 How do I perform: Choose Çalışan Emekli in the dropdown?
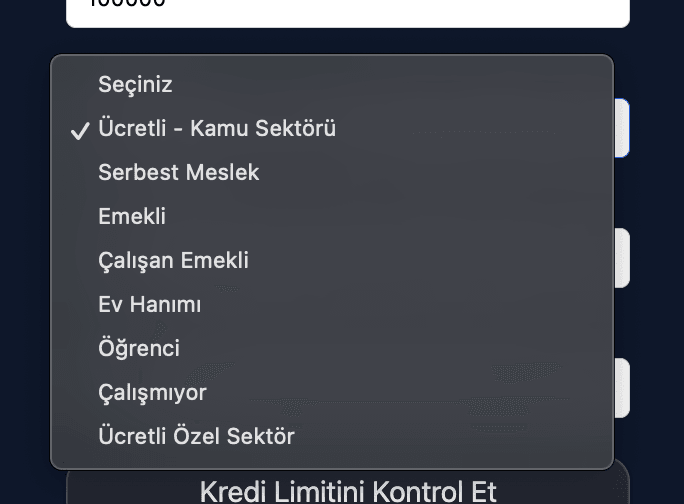pos(173,261)
